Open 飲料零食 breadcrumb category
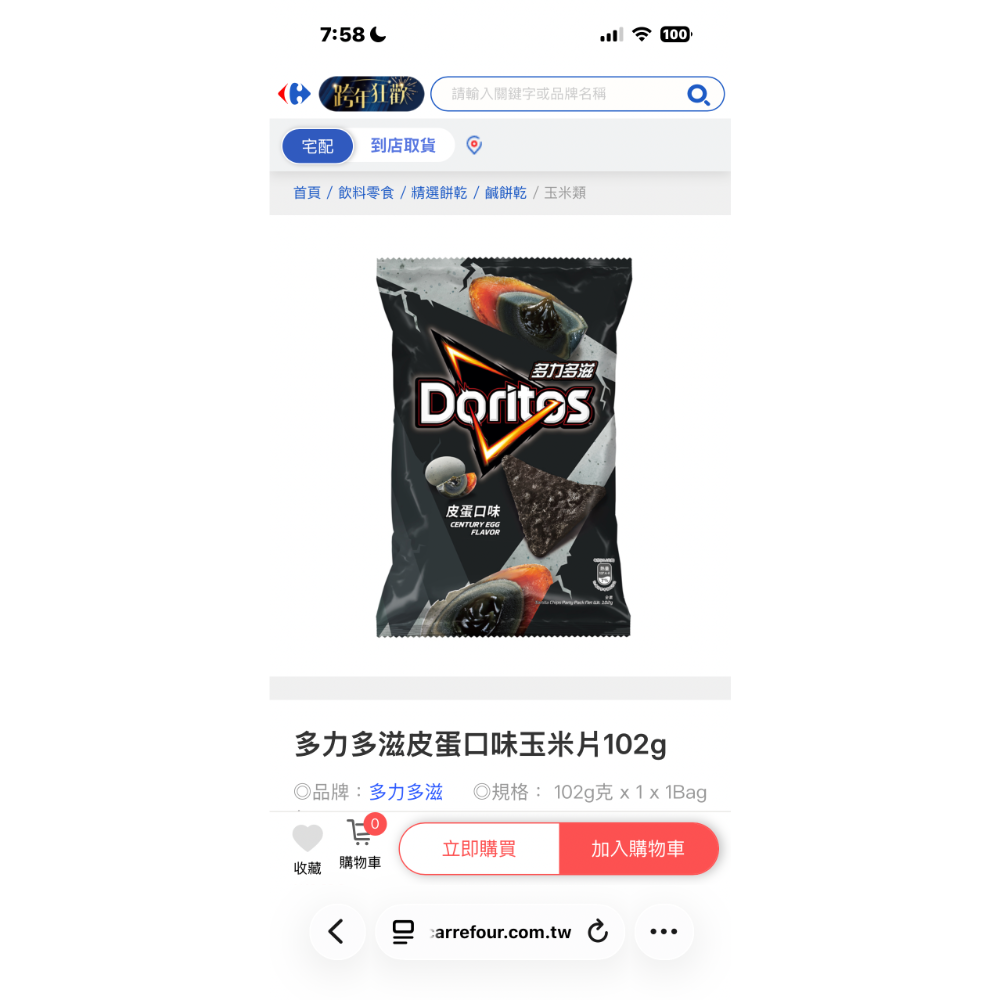1000x1000 pixels. (x=366, y=193)
